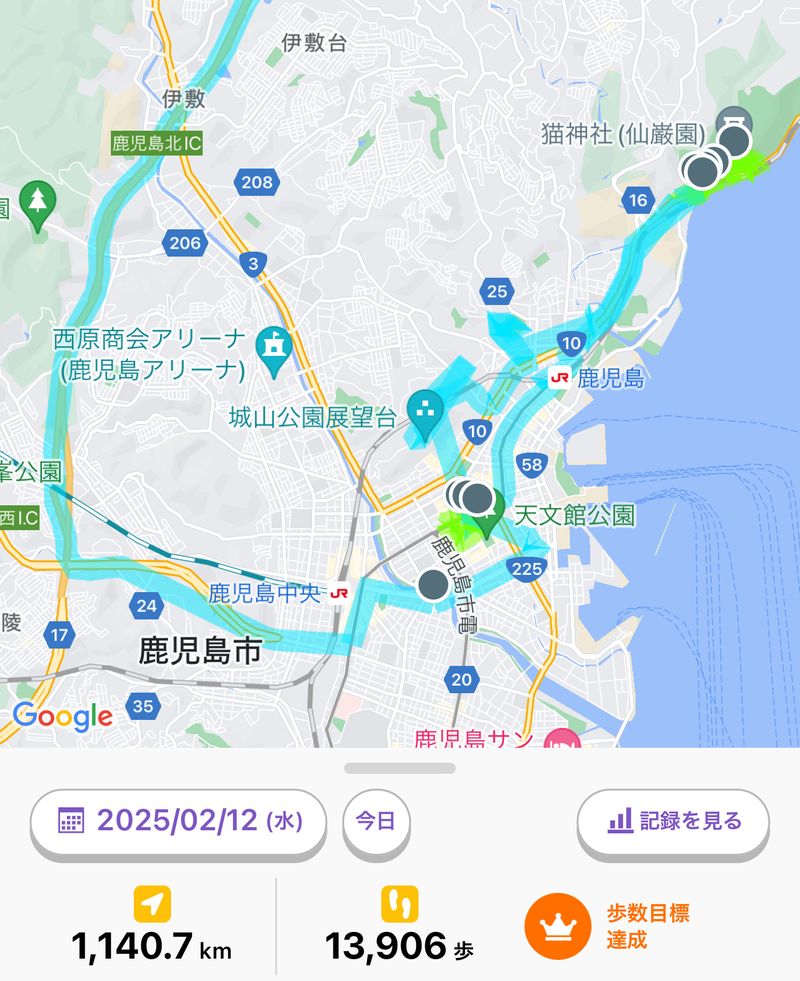800x981 pixels.
Task: Tap the 天文館公園 green map pin
Action: [x=487, y=518]
